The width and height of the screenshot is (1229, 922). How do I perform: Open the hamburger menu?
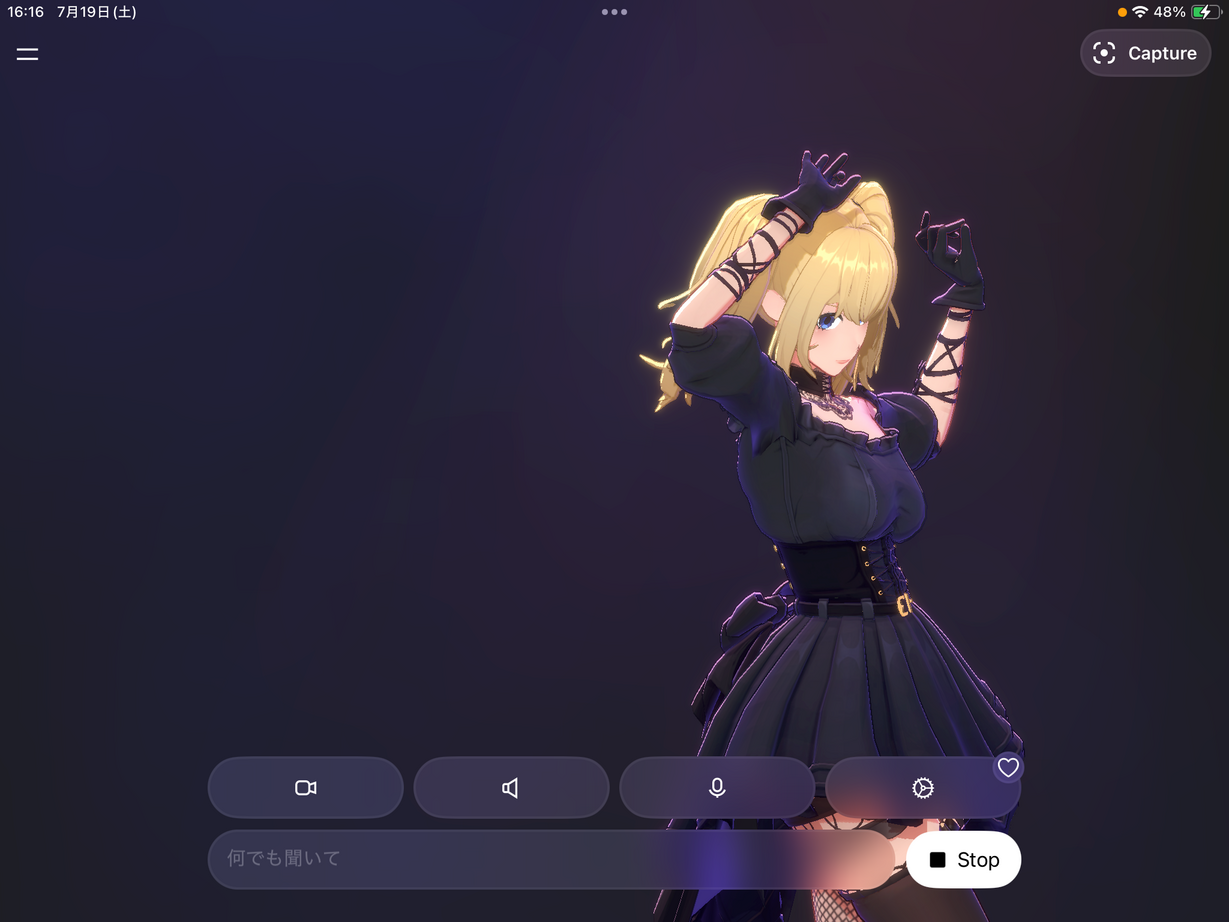[x=27, y=54]
